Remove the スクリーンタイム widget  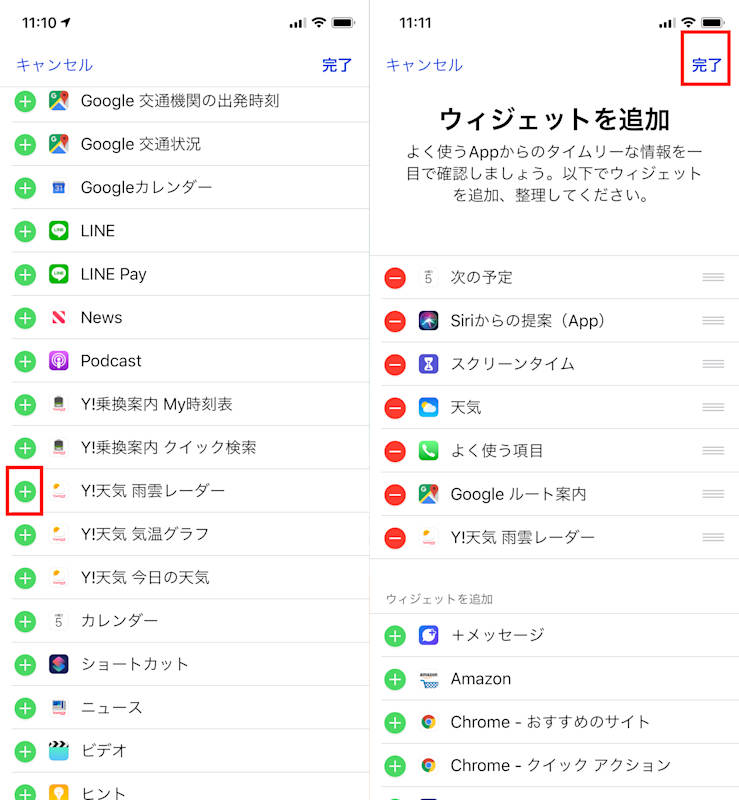tap(395, 365)
